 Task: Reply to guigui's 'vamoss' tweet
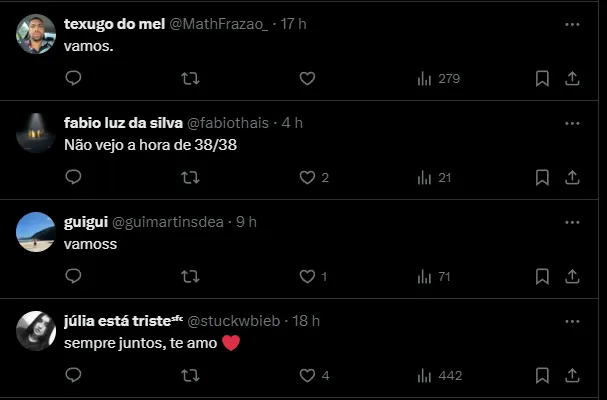click(x=73, y=276)
